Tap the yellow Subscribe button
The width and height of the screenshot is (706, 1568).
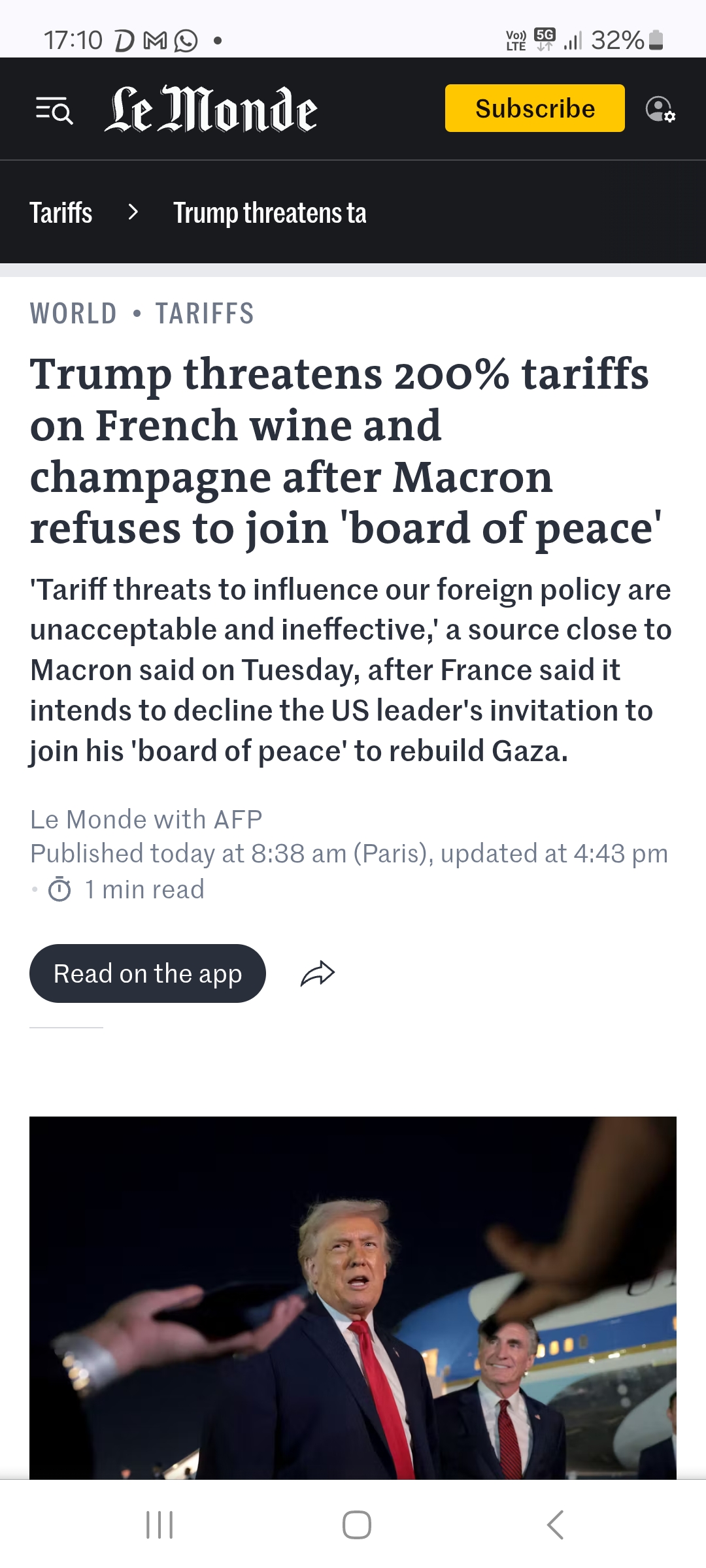(535, 108)
